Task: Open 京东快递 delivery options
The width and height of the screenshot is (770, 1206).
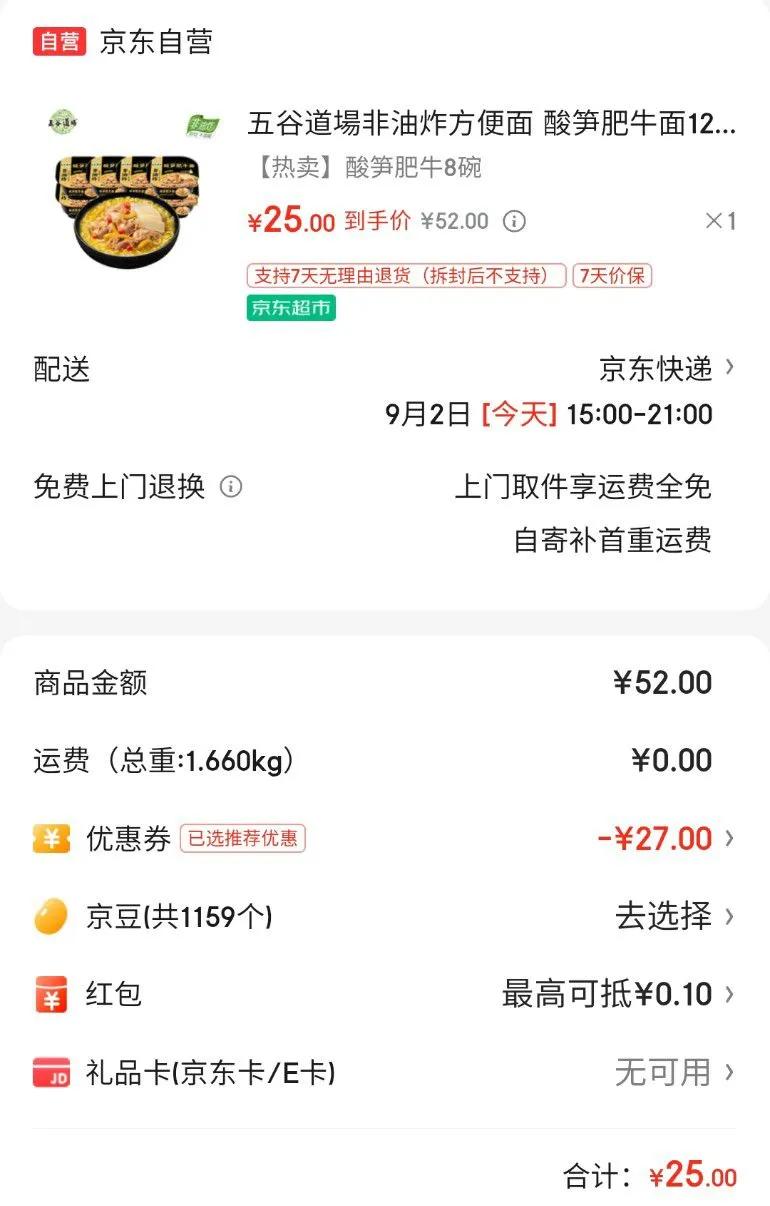Action: click(666, 369)
